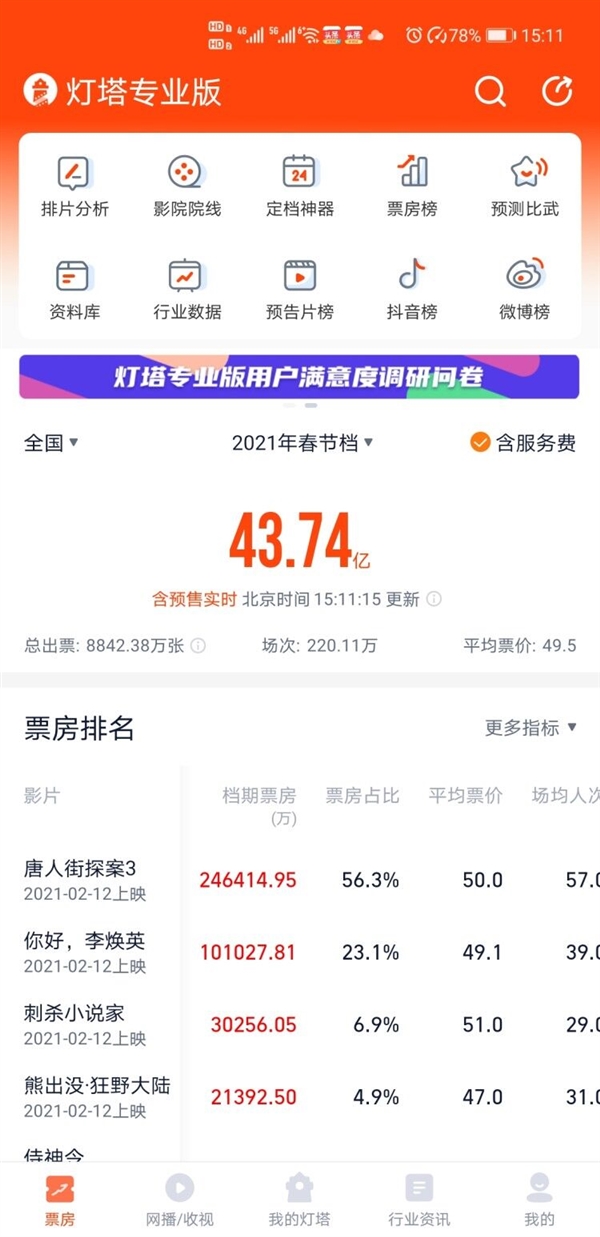Open 定档神器 calendar tool
This screenshot has width=600, height=1237.
(x=299, y=187)
